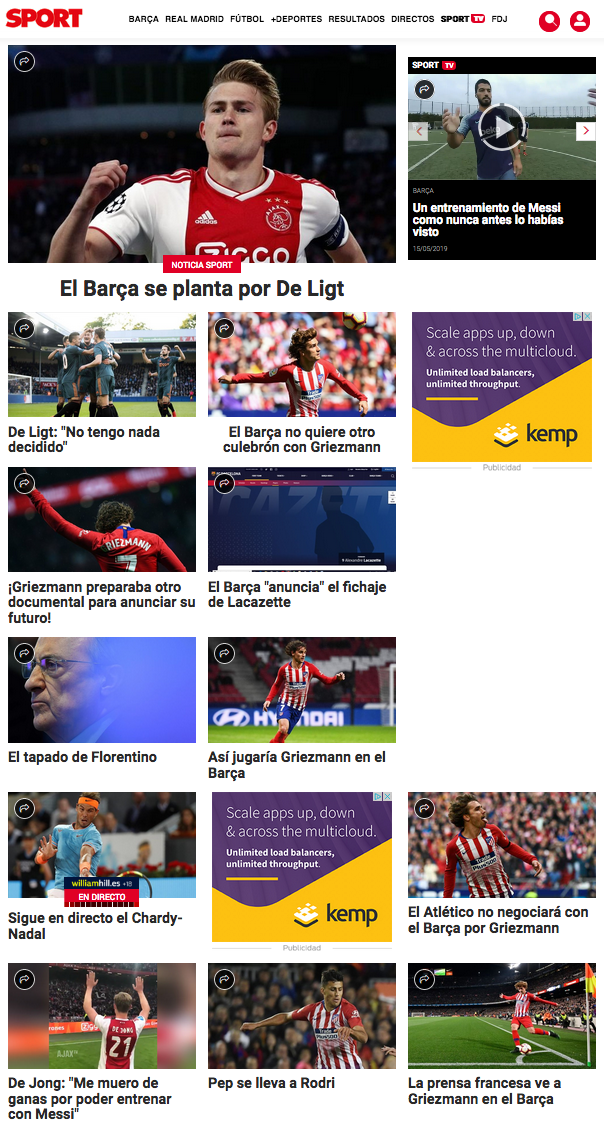Open live coverage of Chardy-Nadal match
The image size is (604, 1124).
[95, 925]
